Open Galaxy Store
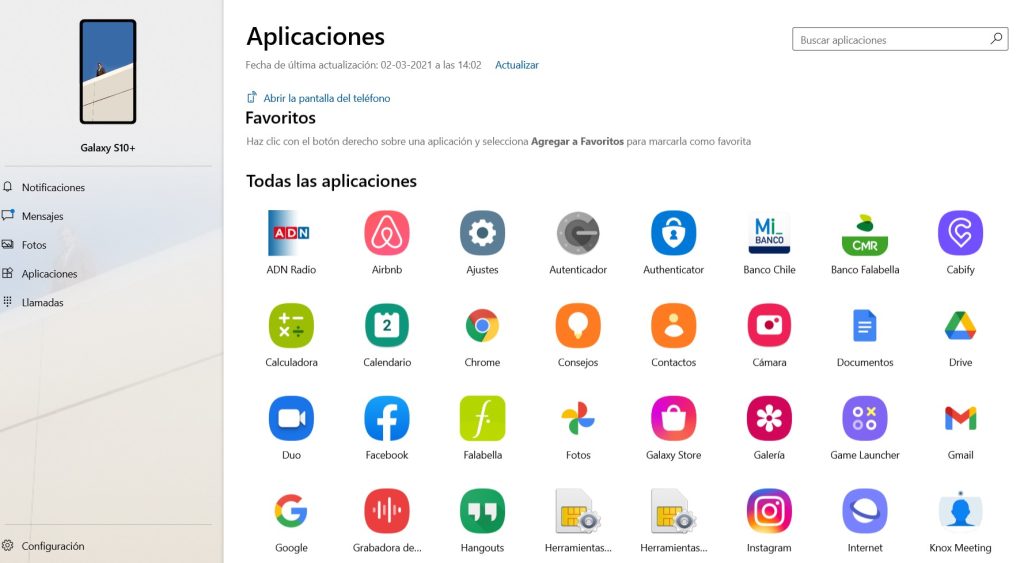The image size is (1024, 563). coord(673,419)
